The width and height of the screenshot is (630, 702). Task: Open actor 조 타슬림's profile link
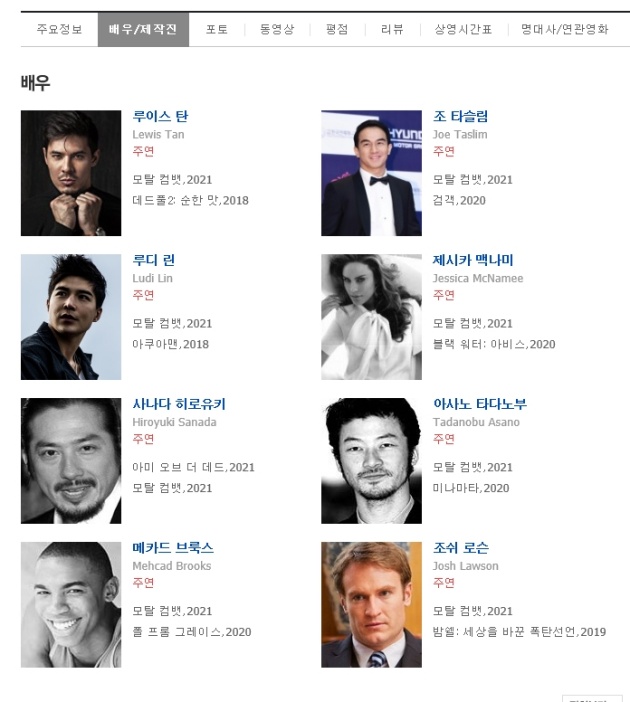tap(460, 116)
